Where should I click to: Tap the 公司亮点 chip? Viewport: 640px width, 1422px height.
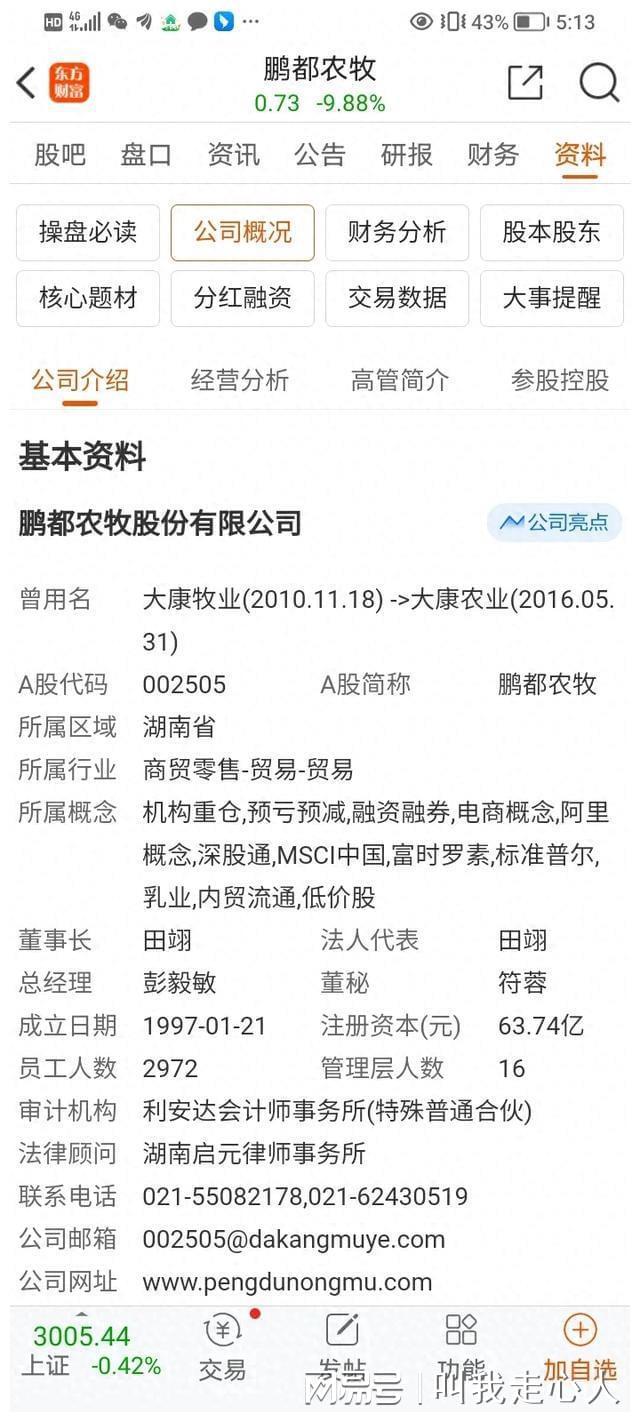(554, 522)
